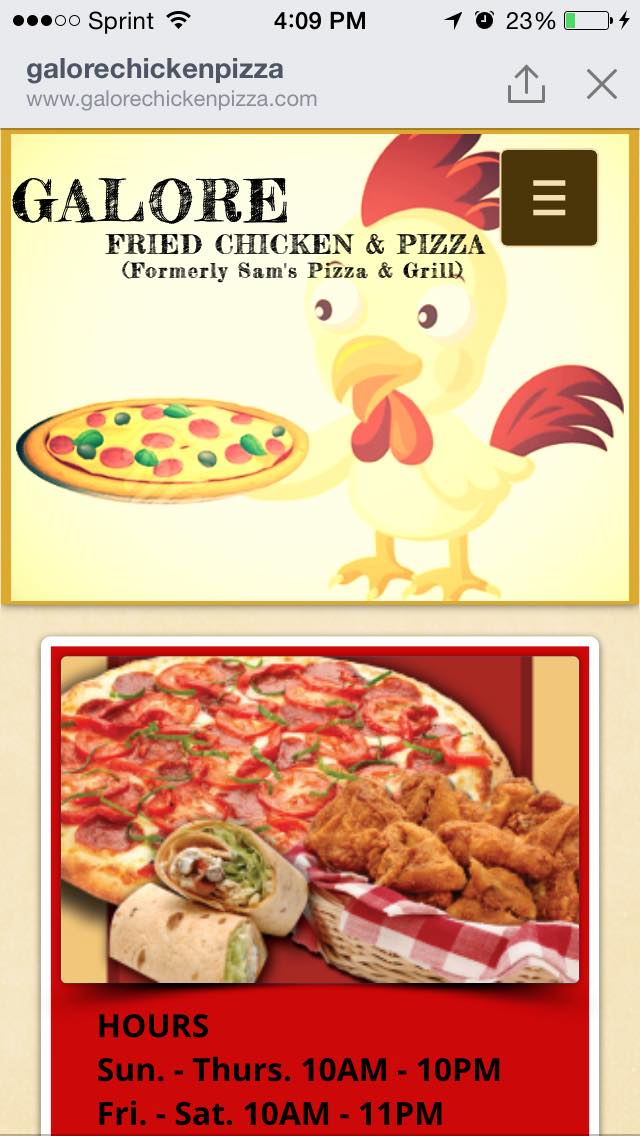Share this web page
Image resolution: width=640 pixels, height=1136 pixels.
(x=526, y=85)
